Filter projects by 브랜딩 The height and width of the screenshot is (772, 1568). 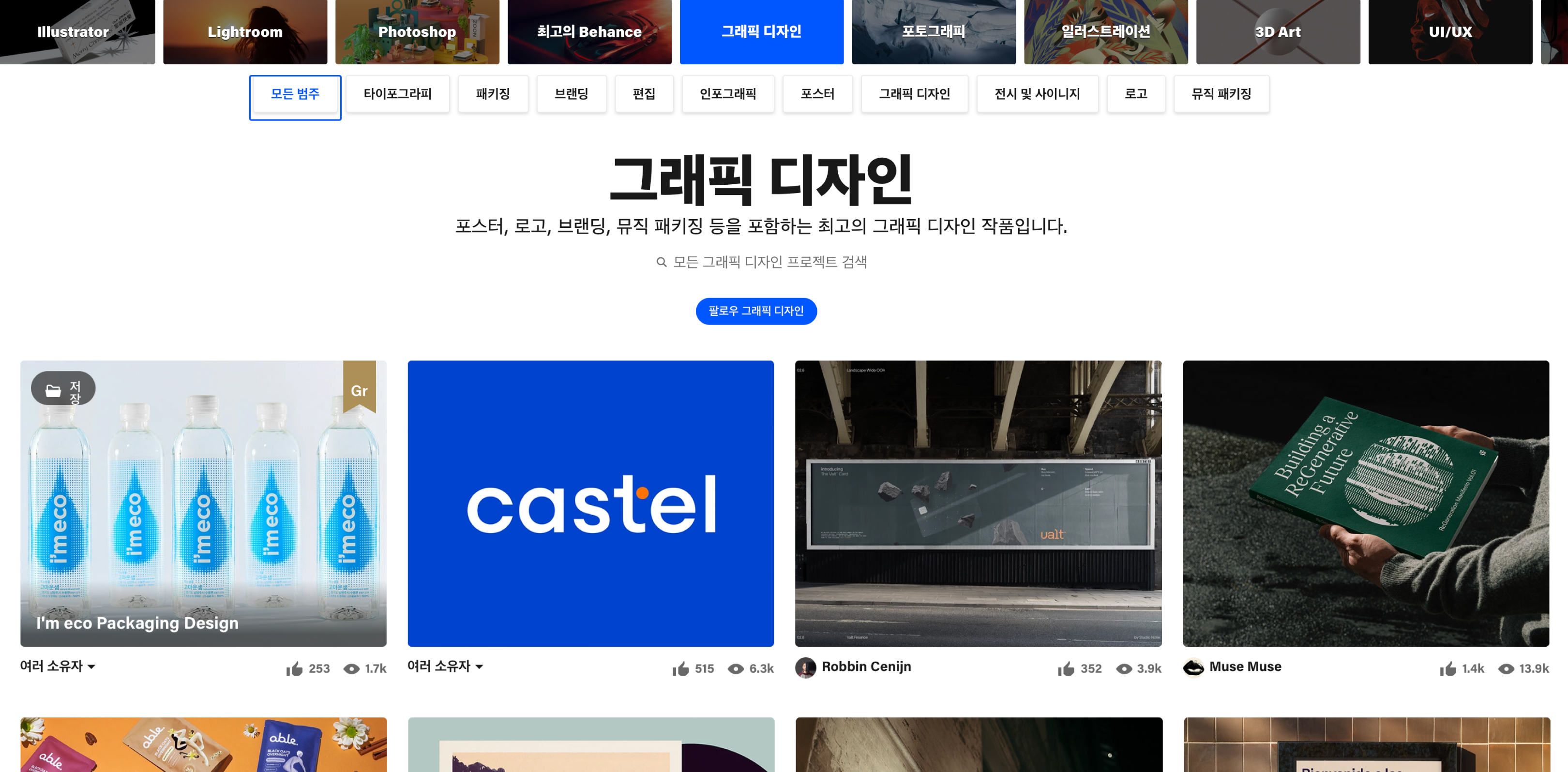[571, 94]
